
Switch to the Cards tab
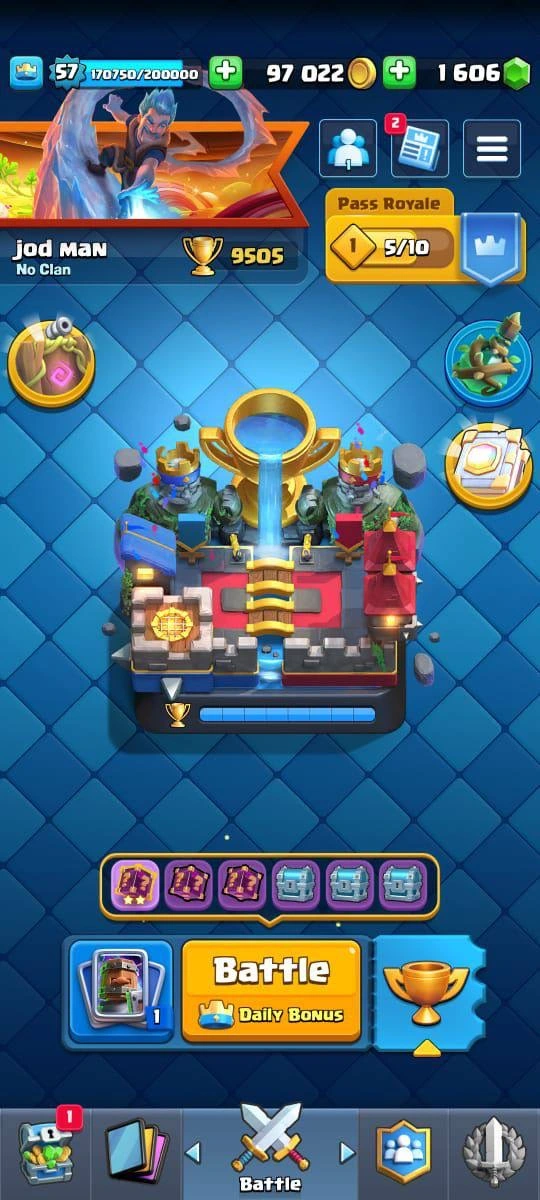point(137,1153)
